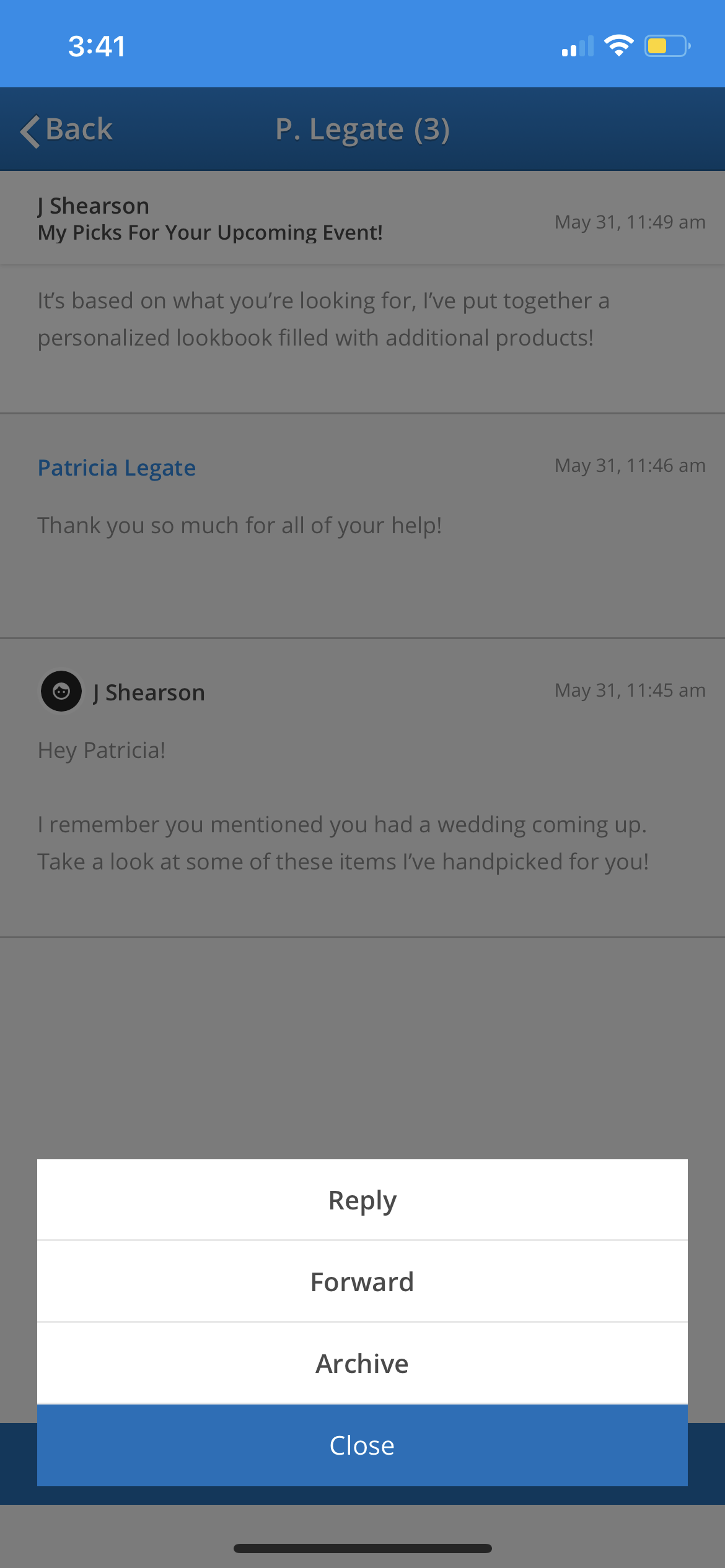Screen dimensions: 725x1568
Task: Open Patricia Legate's name link
Action: 116,468
